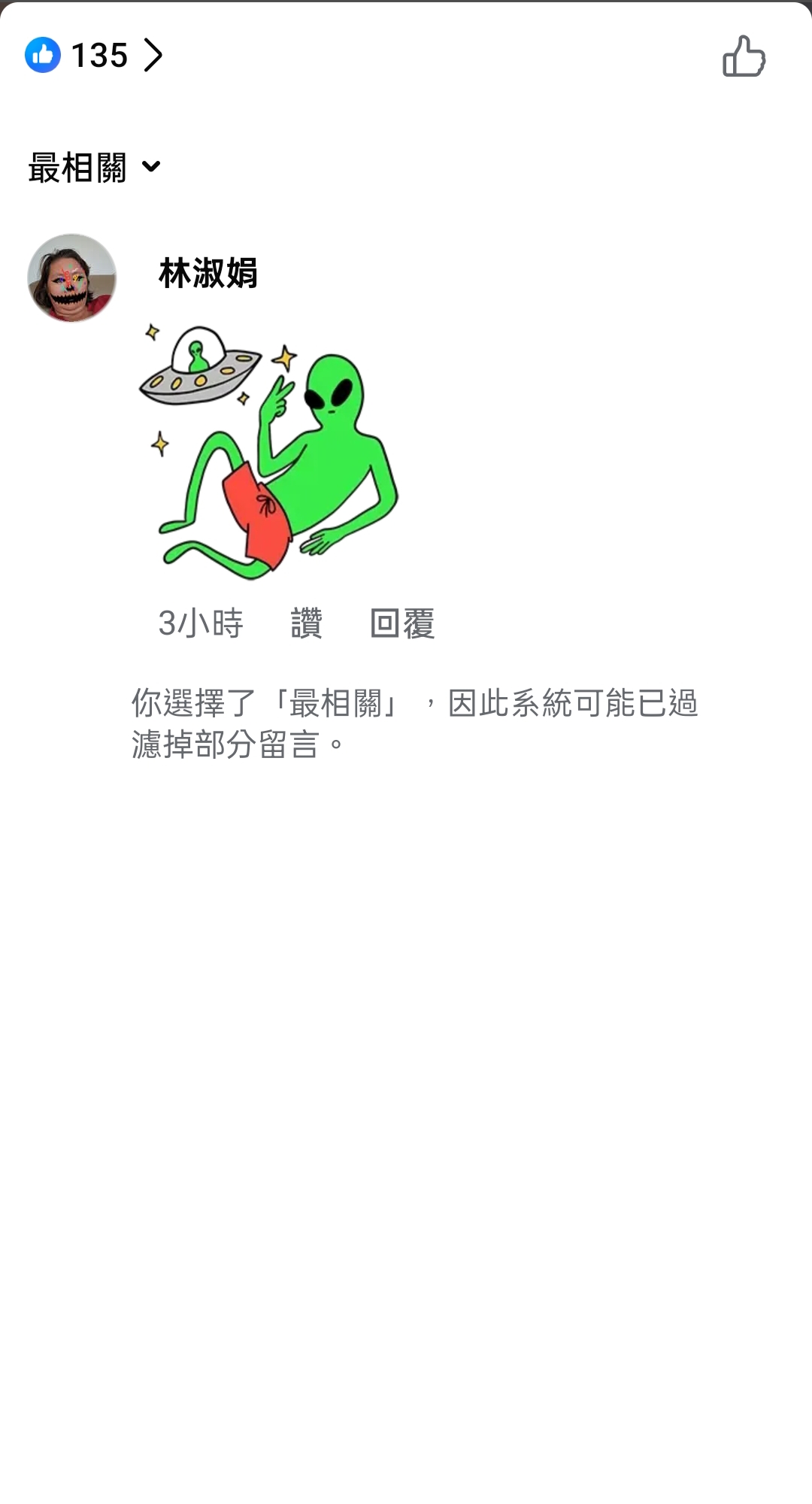The height and width of the screenshot is (1504, 812).
Task: Open the list of 135 reactions
Action: tap(94, 55)
